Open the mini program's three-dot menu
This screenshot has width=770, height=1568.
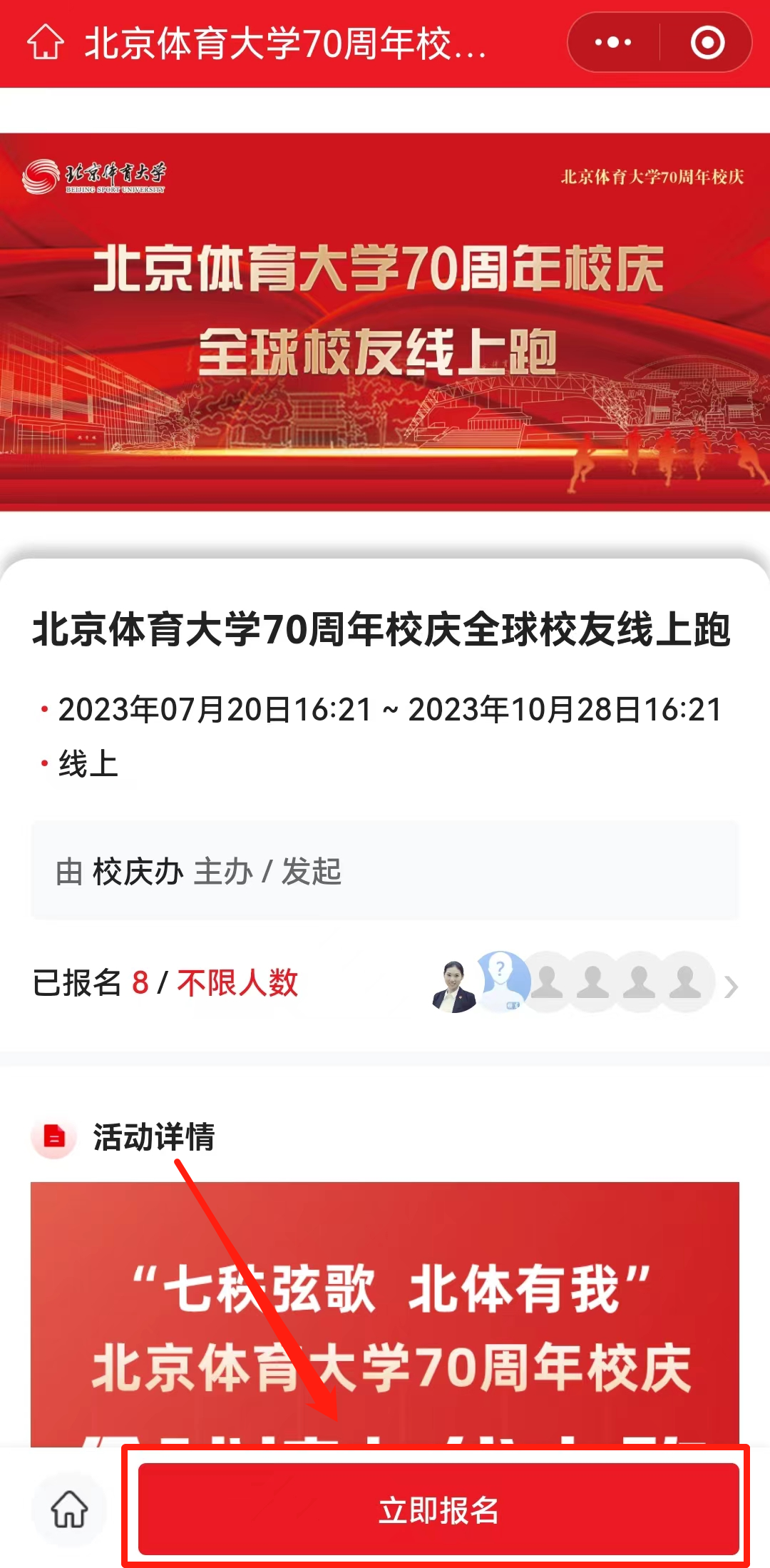(613, 43)
